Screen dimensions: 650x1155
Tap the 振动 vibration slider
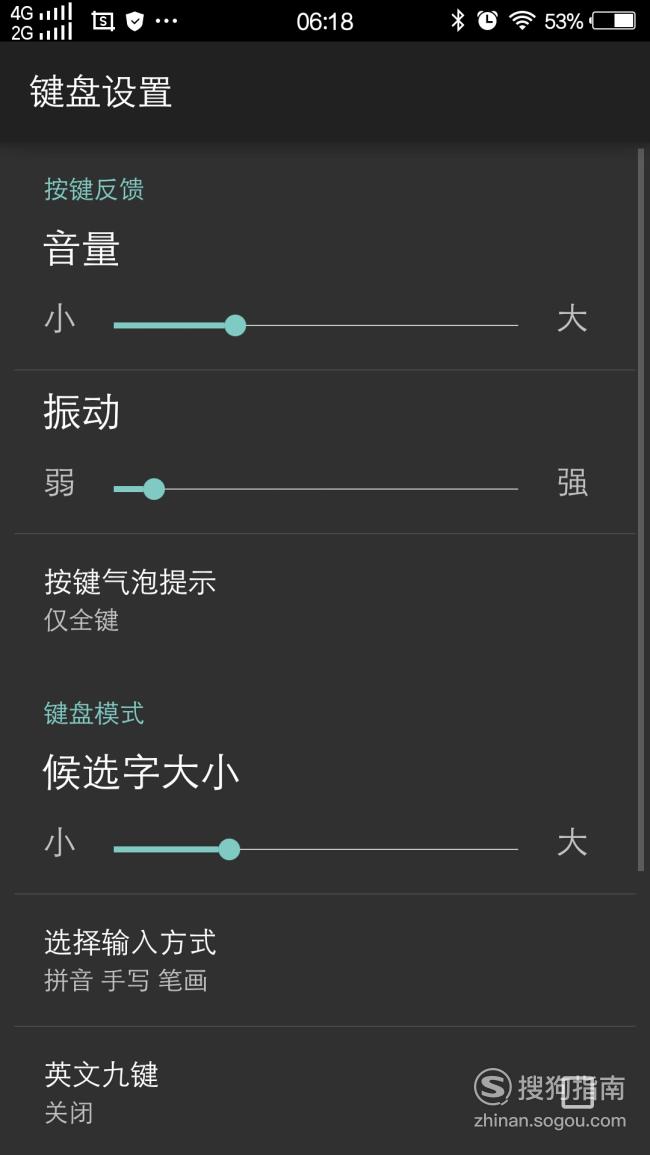tap(315, 488)
